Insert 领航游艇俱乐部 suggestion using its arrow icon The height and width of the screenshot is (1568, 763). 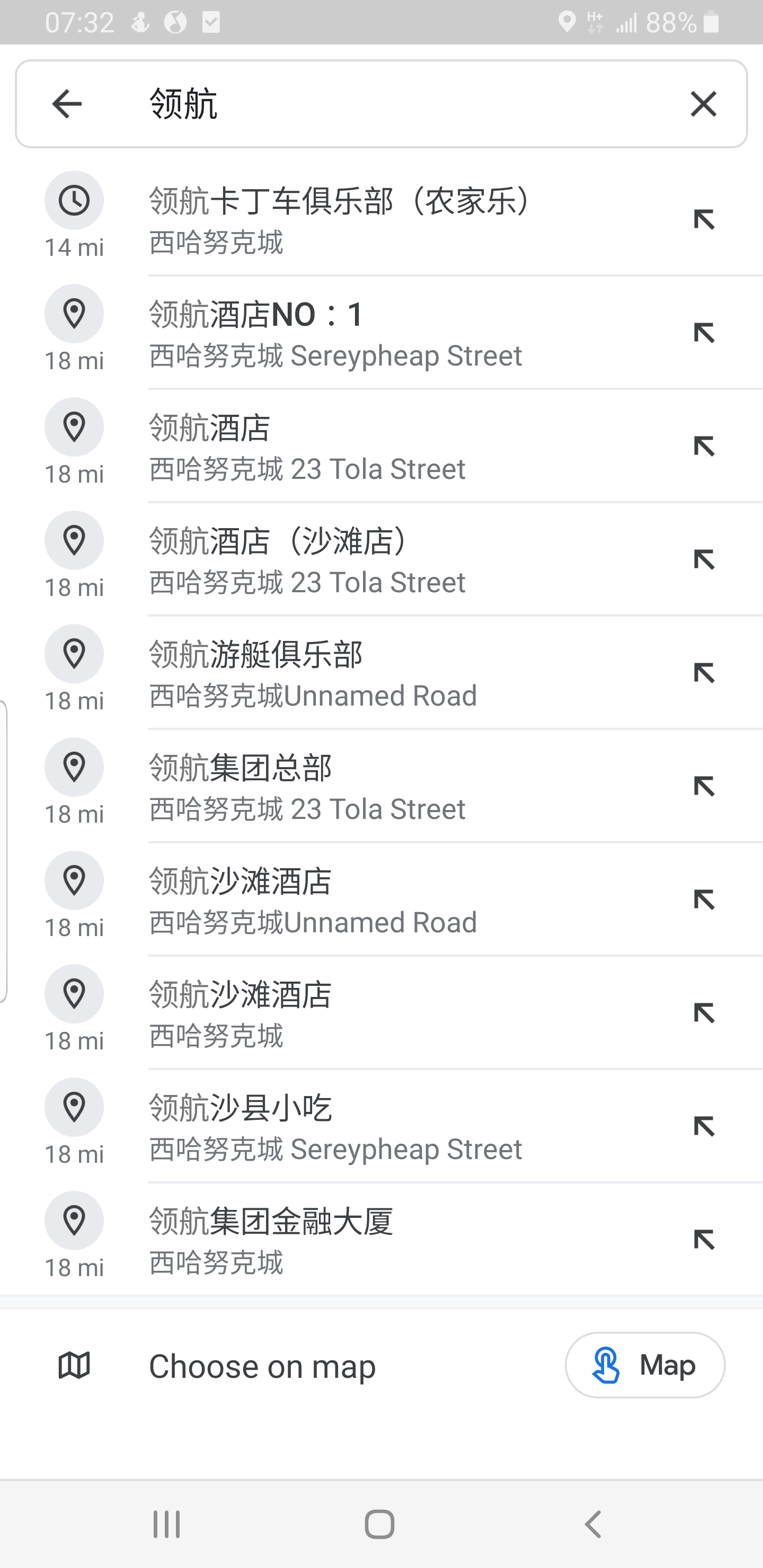tap(703, 673)
